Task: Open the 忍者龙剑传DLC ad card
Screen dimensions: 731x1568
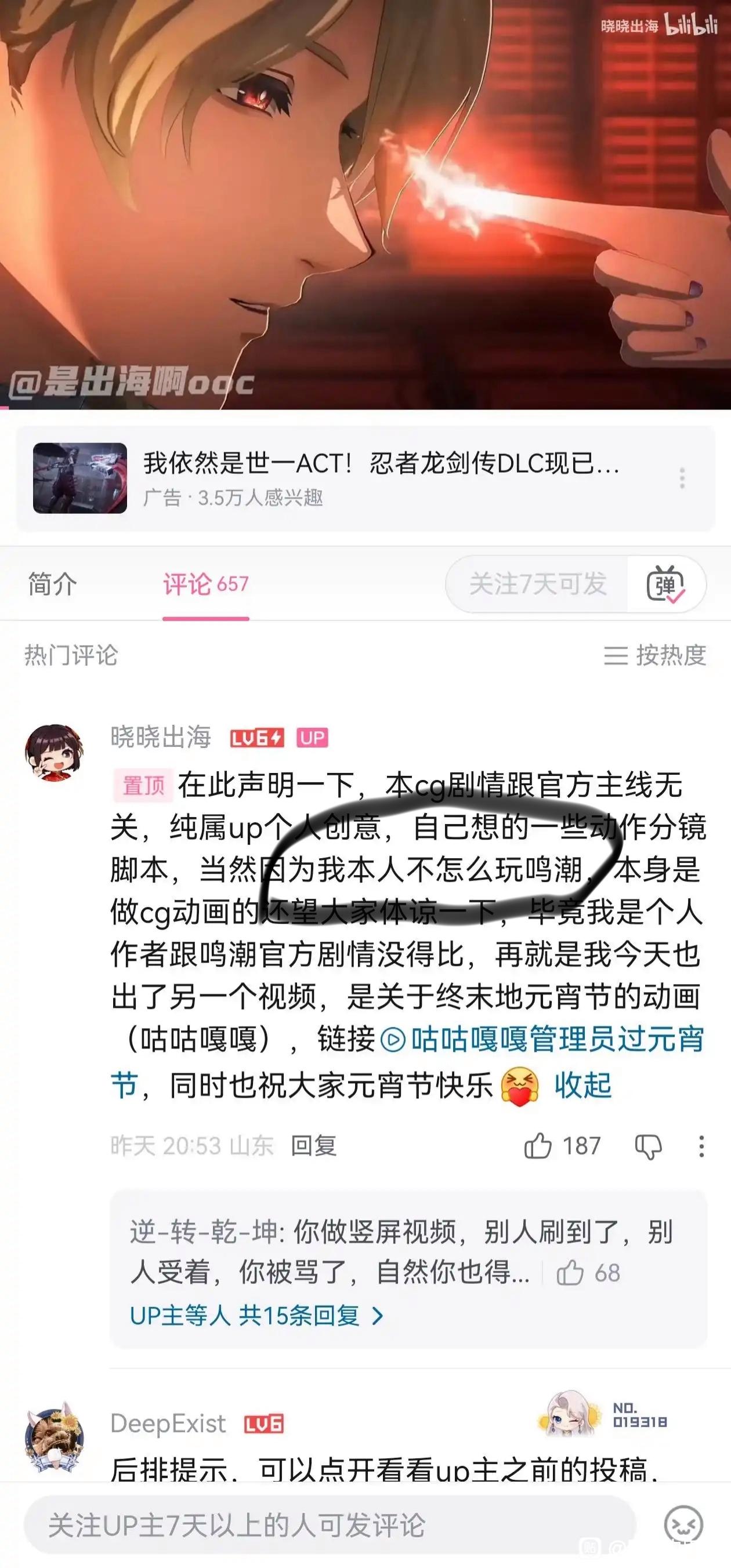Action: click(x=365, y=478)
